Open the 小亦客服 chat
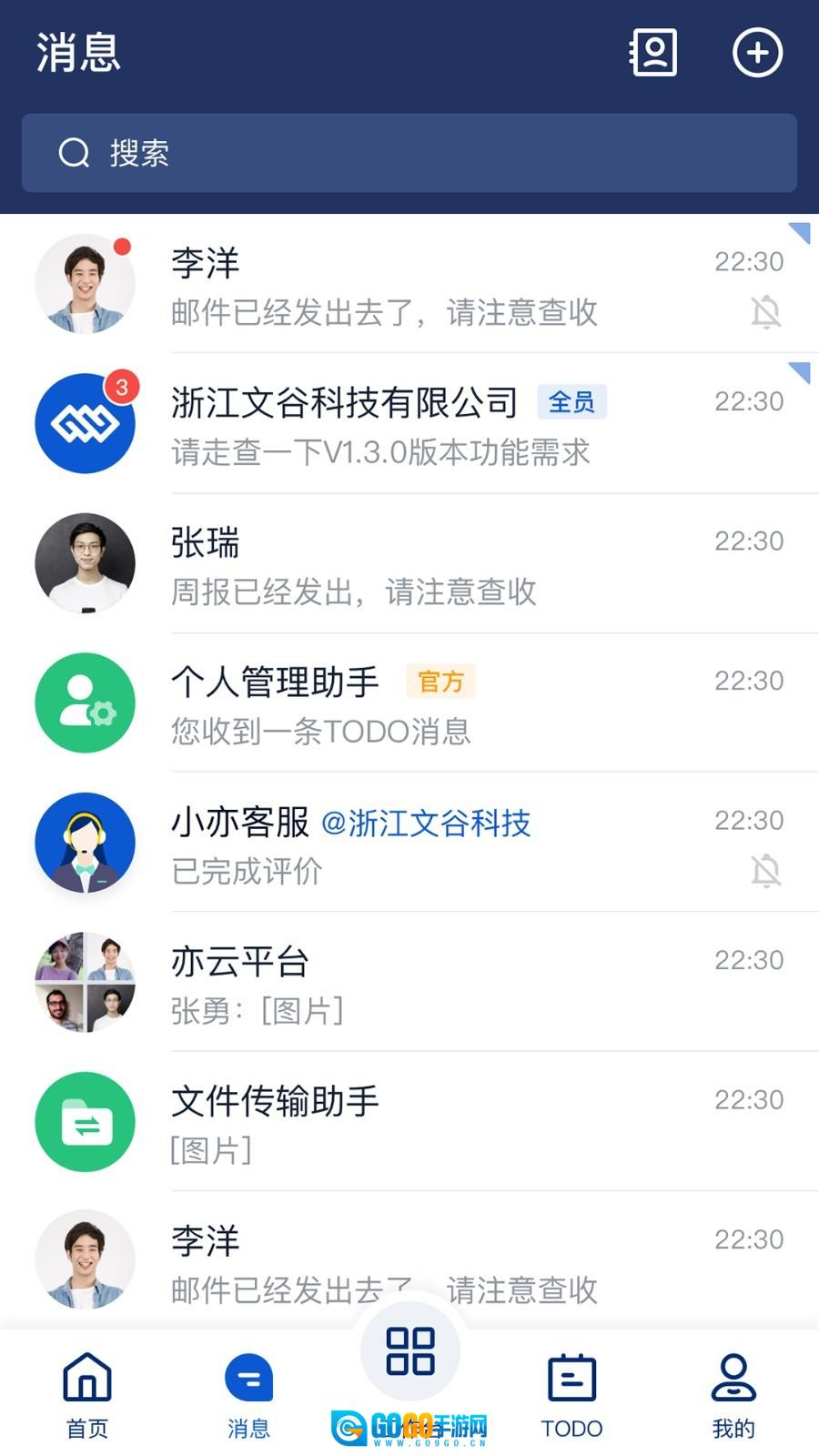The height and width of the screenshot is (1456, 819). point(409,844)
